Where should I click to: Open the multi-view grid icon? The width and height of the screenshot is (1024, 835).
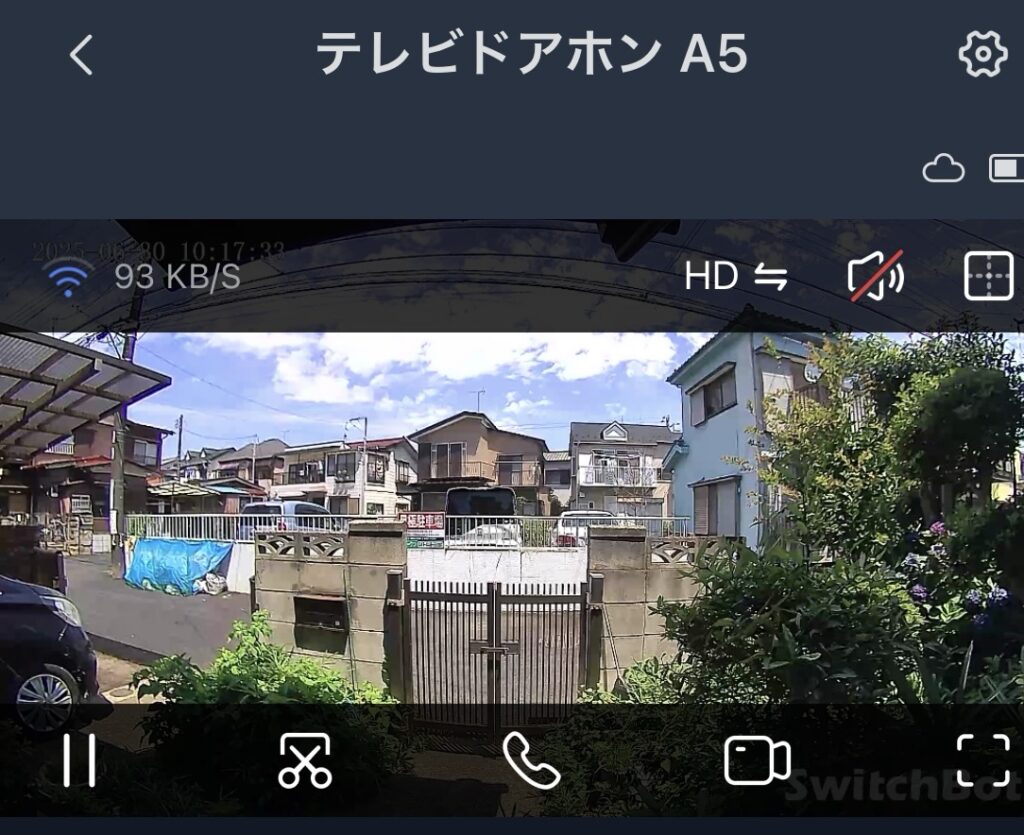click(988, 276)
